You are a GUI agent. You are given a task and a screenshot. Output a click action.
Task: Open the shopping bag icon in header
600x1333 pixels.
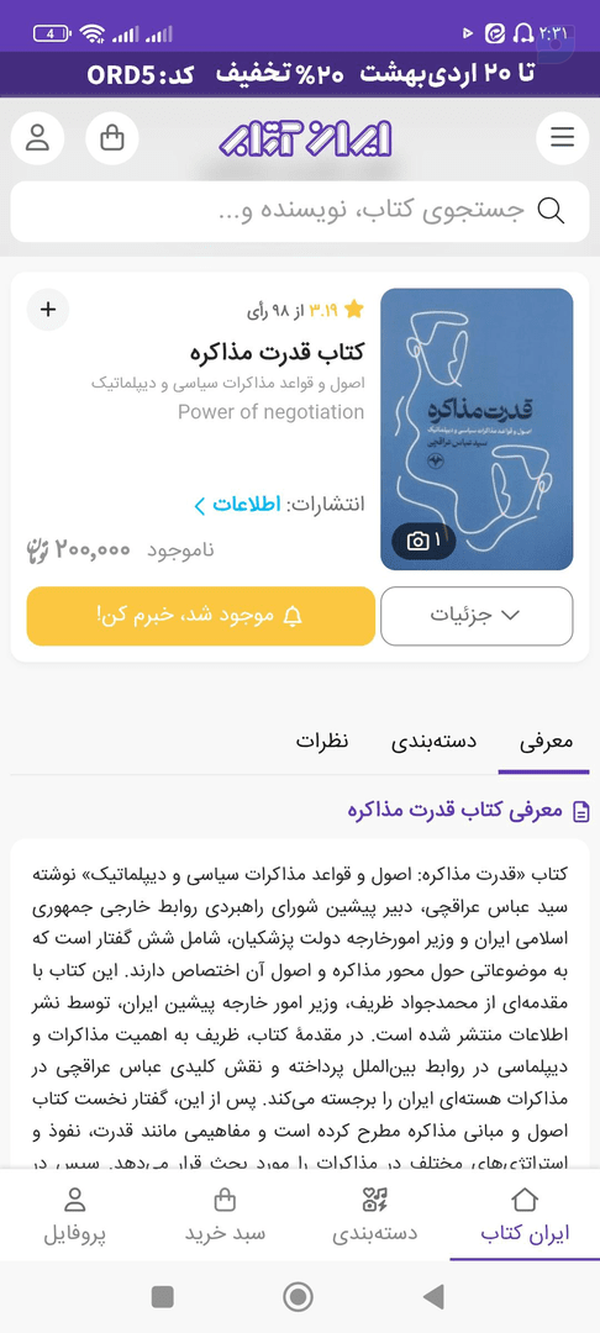(x=112, y=138)
